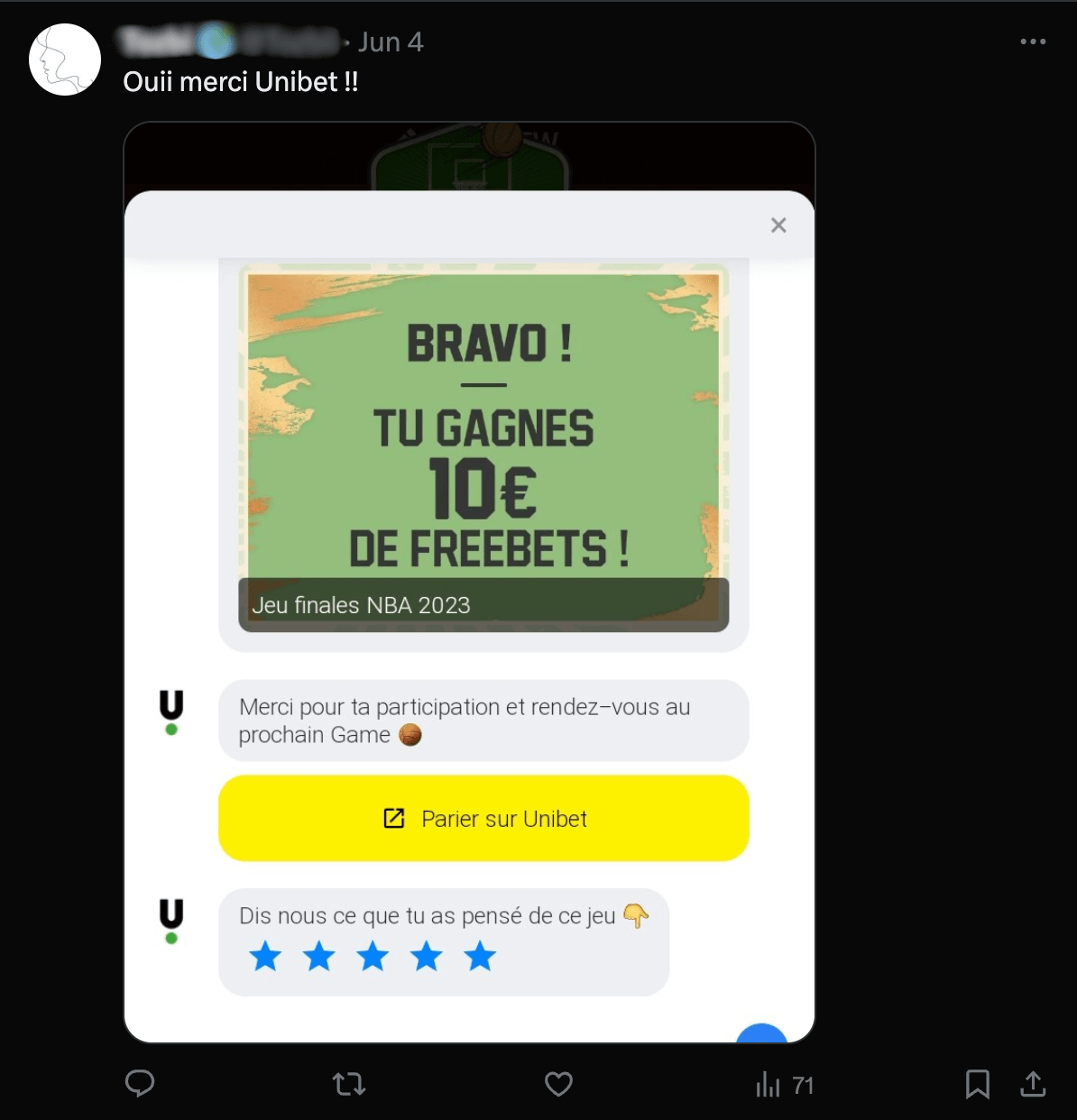This screenshot has height=1120, width=1077.
Task: Like the Ouii merci Unibet post
Action: tap(558, 1083)
